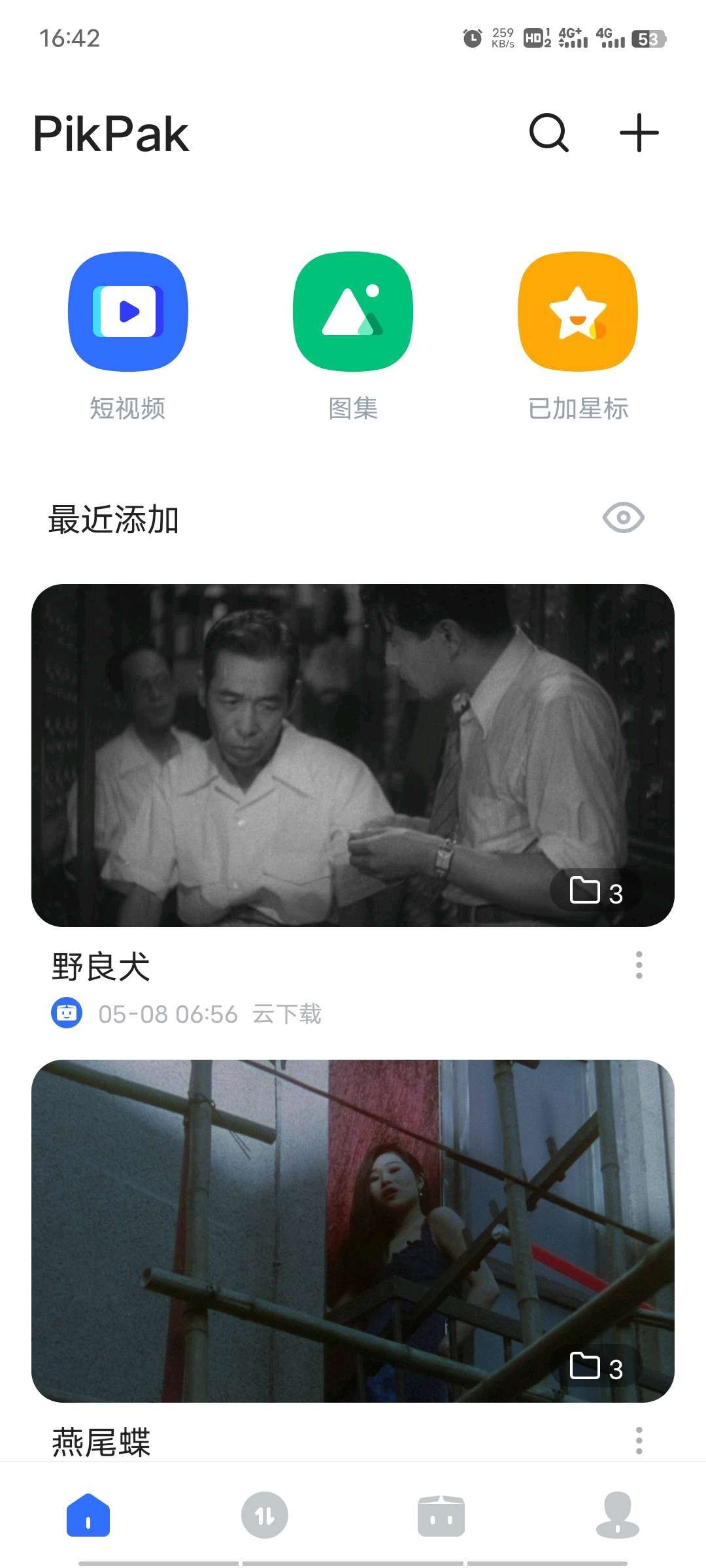Switch to the home tab

coord(88,1515)
